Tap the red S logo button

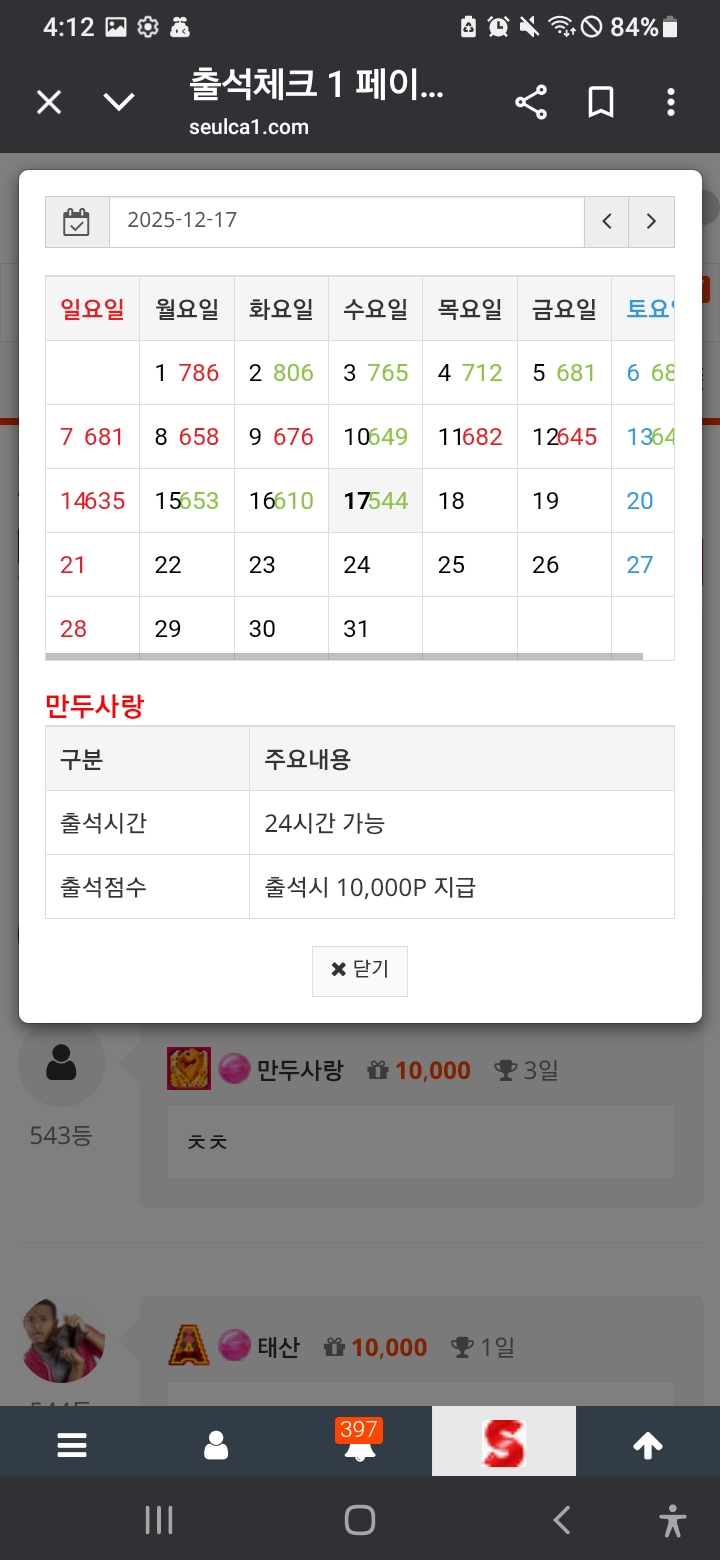(x=503, y=1443)
